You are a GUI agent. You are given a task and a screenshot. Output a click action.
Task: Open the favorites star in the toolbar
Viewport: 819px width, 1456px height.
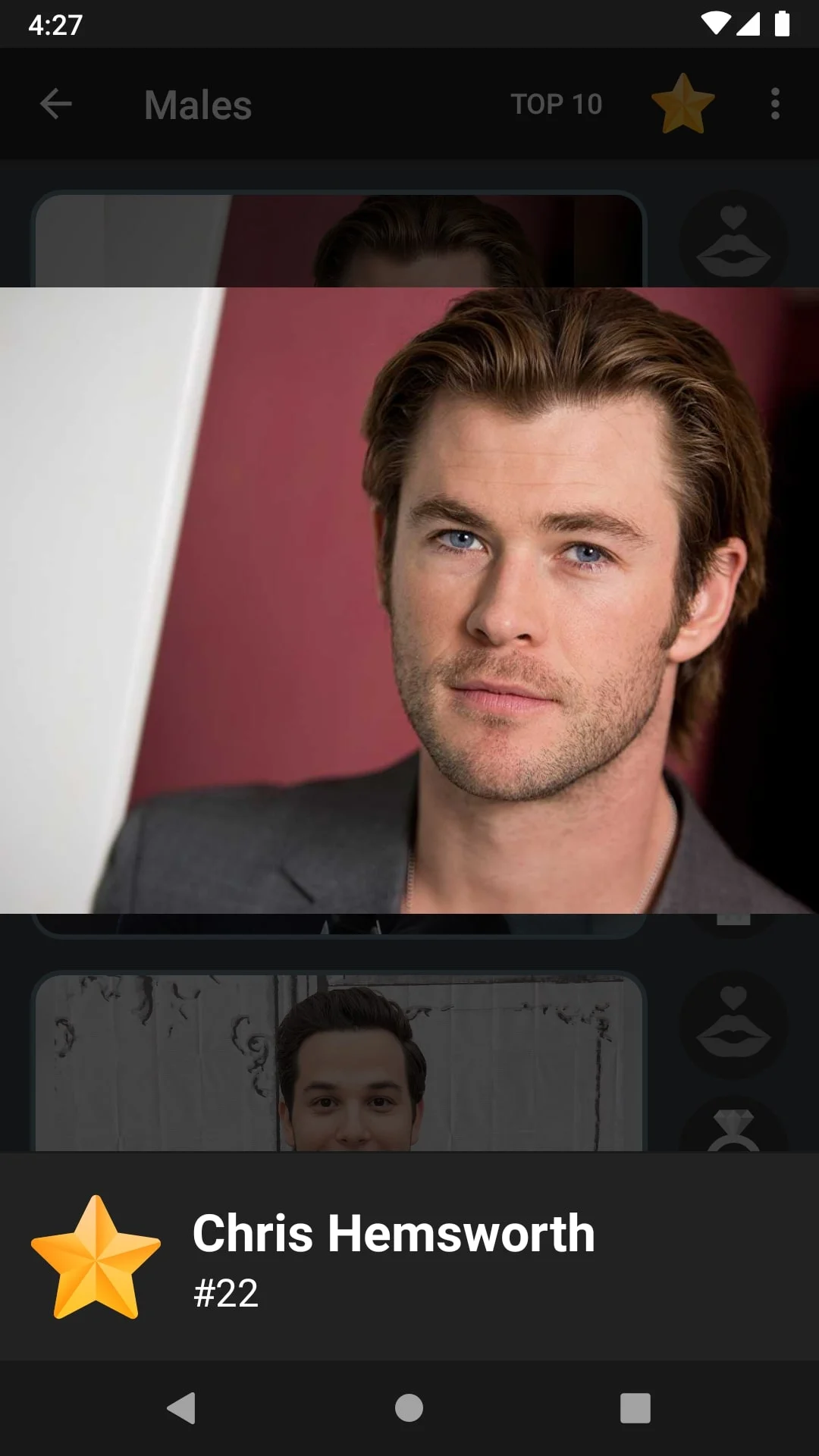click(x=682, y=104)
